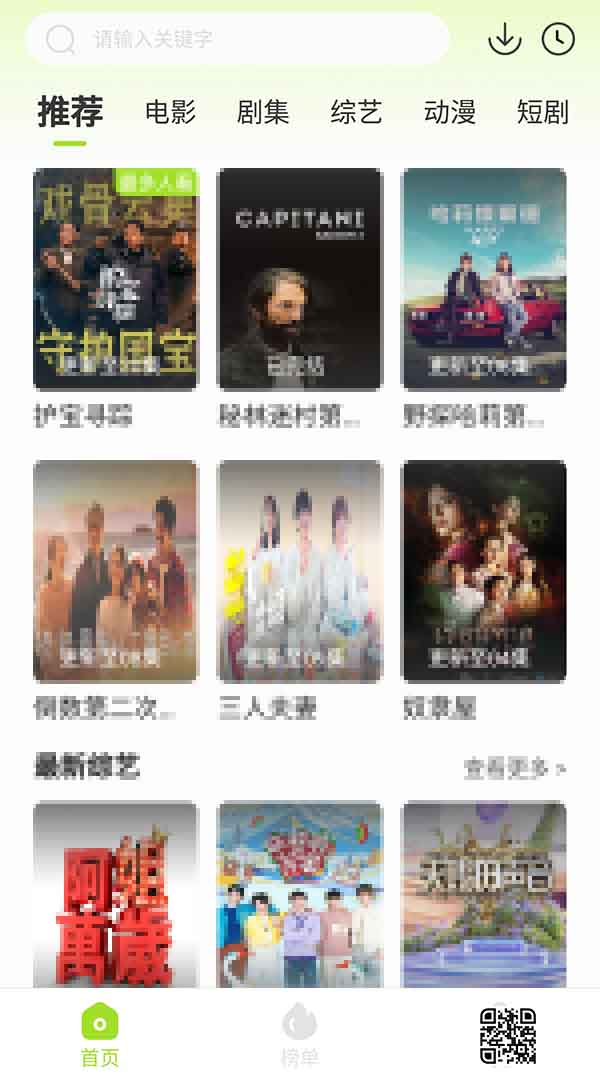Select the 综艺 tab
Image resolution: width=600 pixels, height=1082 pixels.
(356, 112)
